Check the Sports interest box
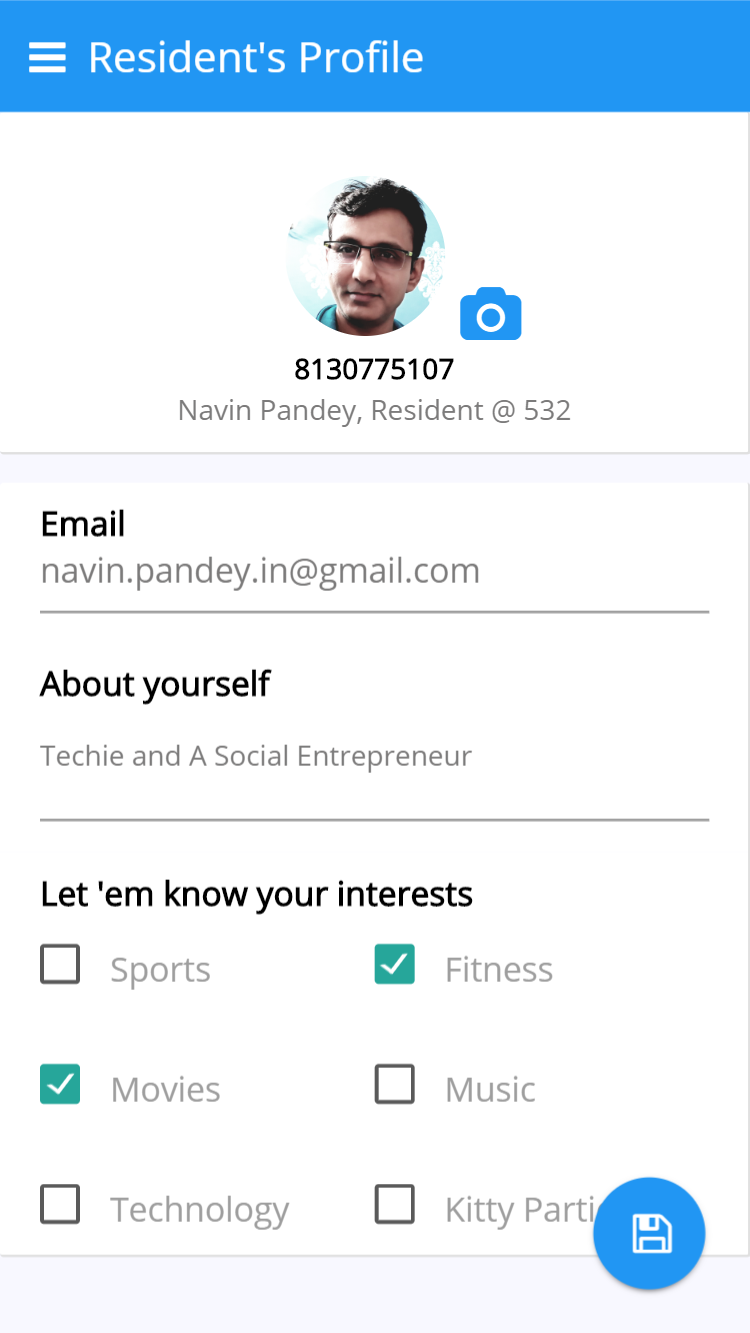Image resolution: width=750 pixels, height=1333 pixels. click(60, 965)
